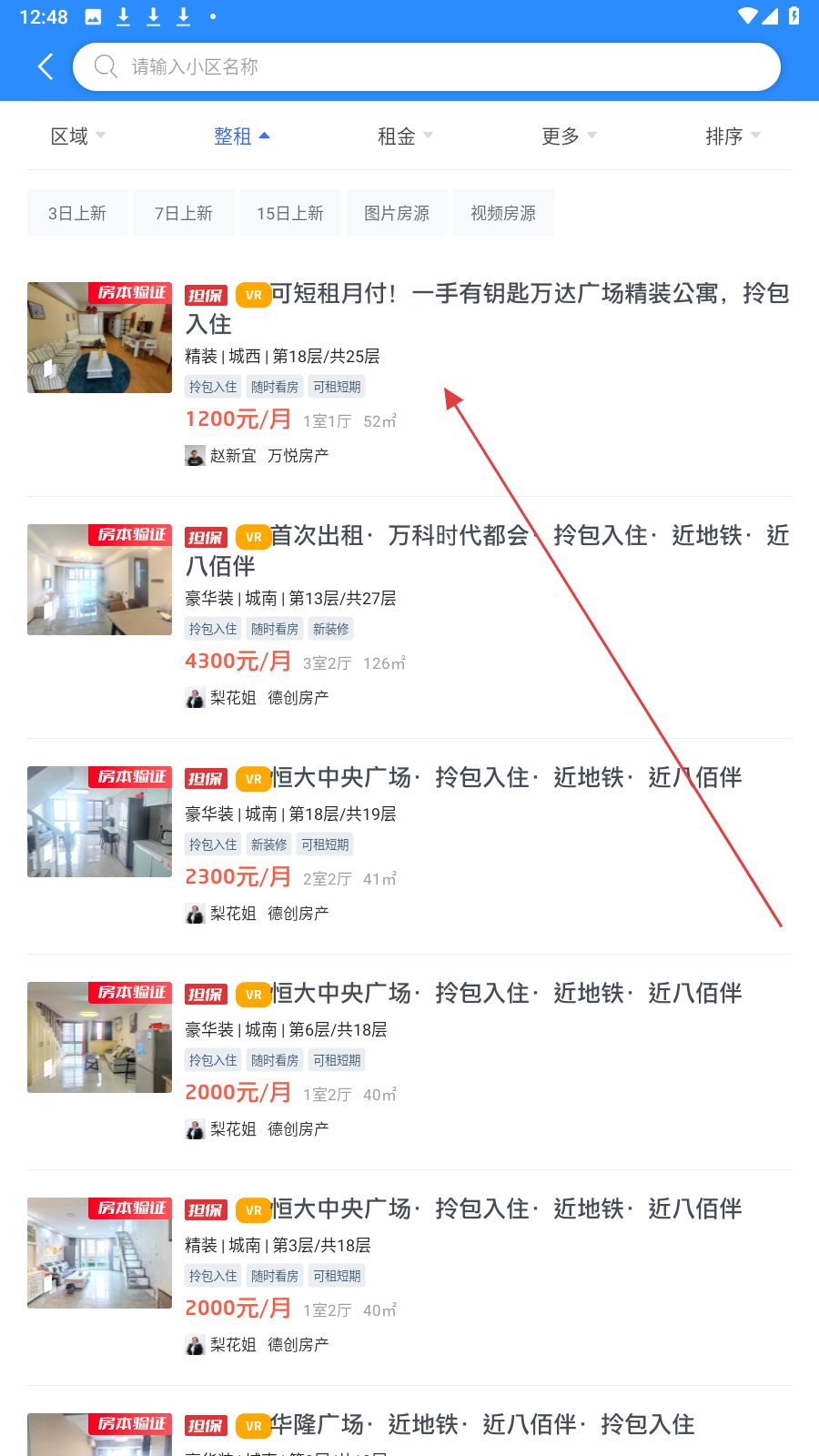Filter by 视频房源
819x1456 pixels.
pyautogui.click(x=503, y=213)
